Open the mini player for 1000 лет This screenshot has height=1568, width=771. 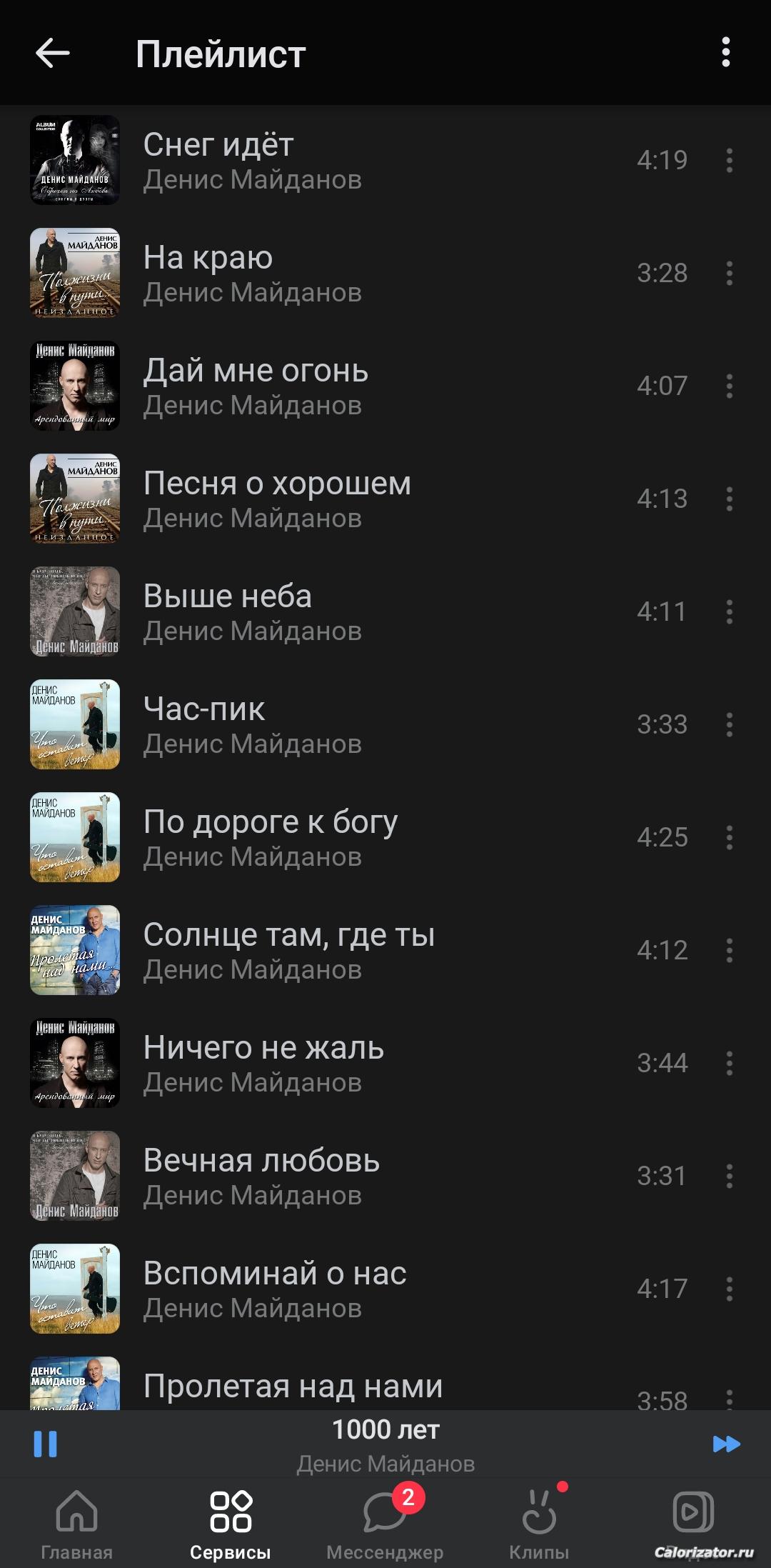point(385,1444)
